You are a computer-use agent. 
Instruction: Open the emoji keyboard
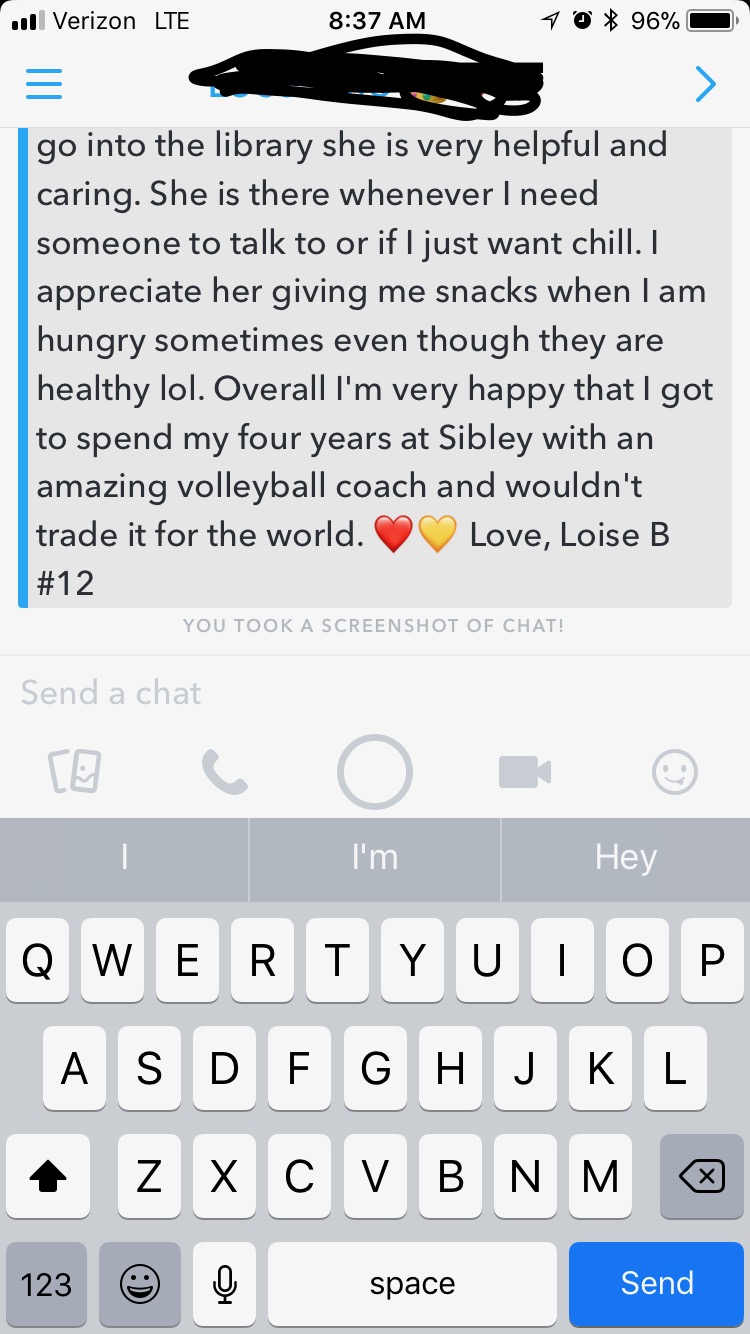point(140,1284)
